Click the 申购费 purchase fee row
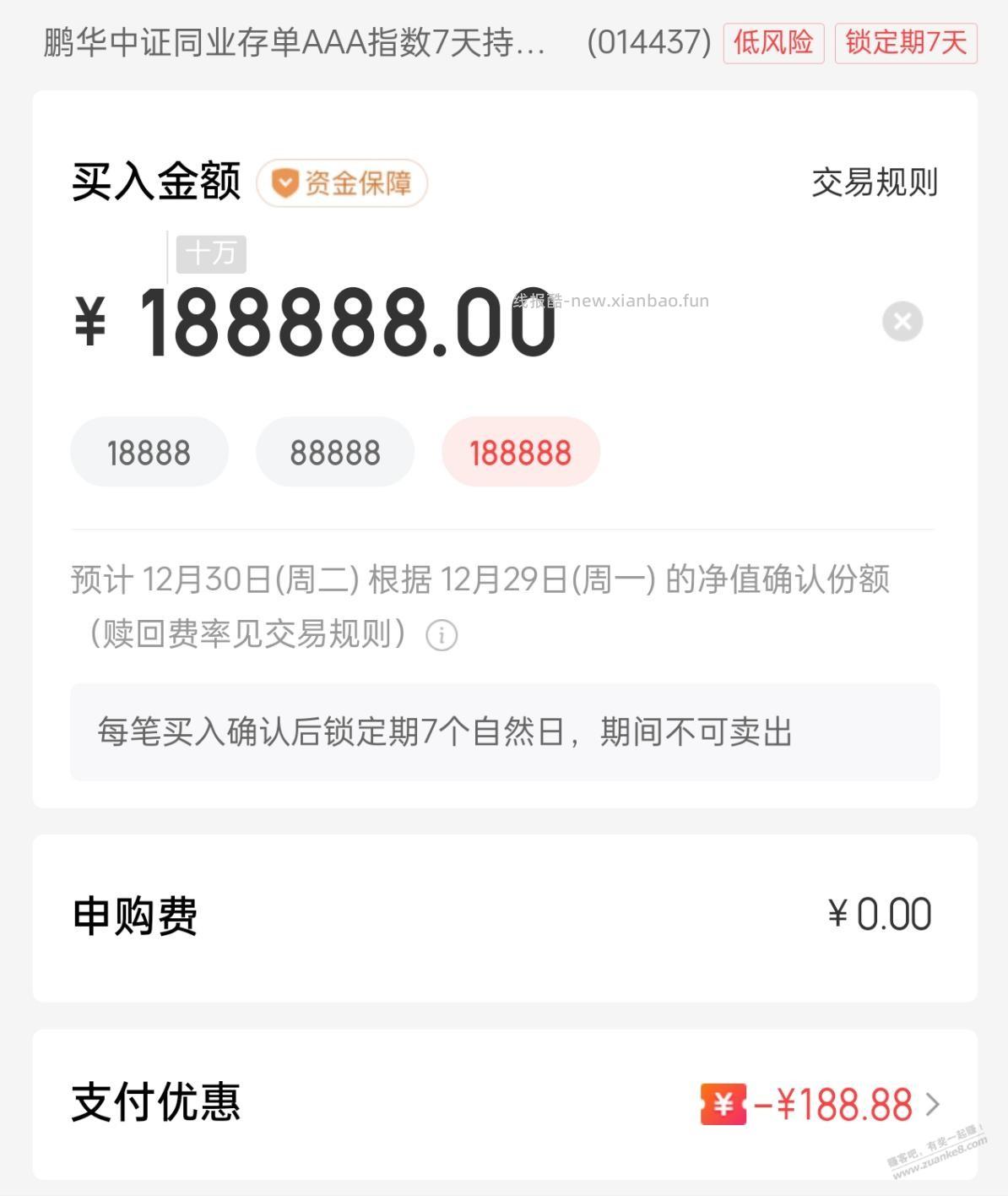 pyautogui.click(x=135, y=914)
